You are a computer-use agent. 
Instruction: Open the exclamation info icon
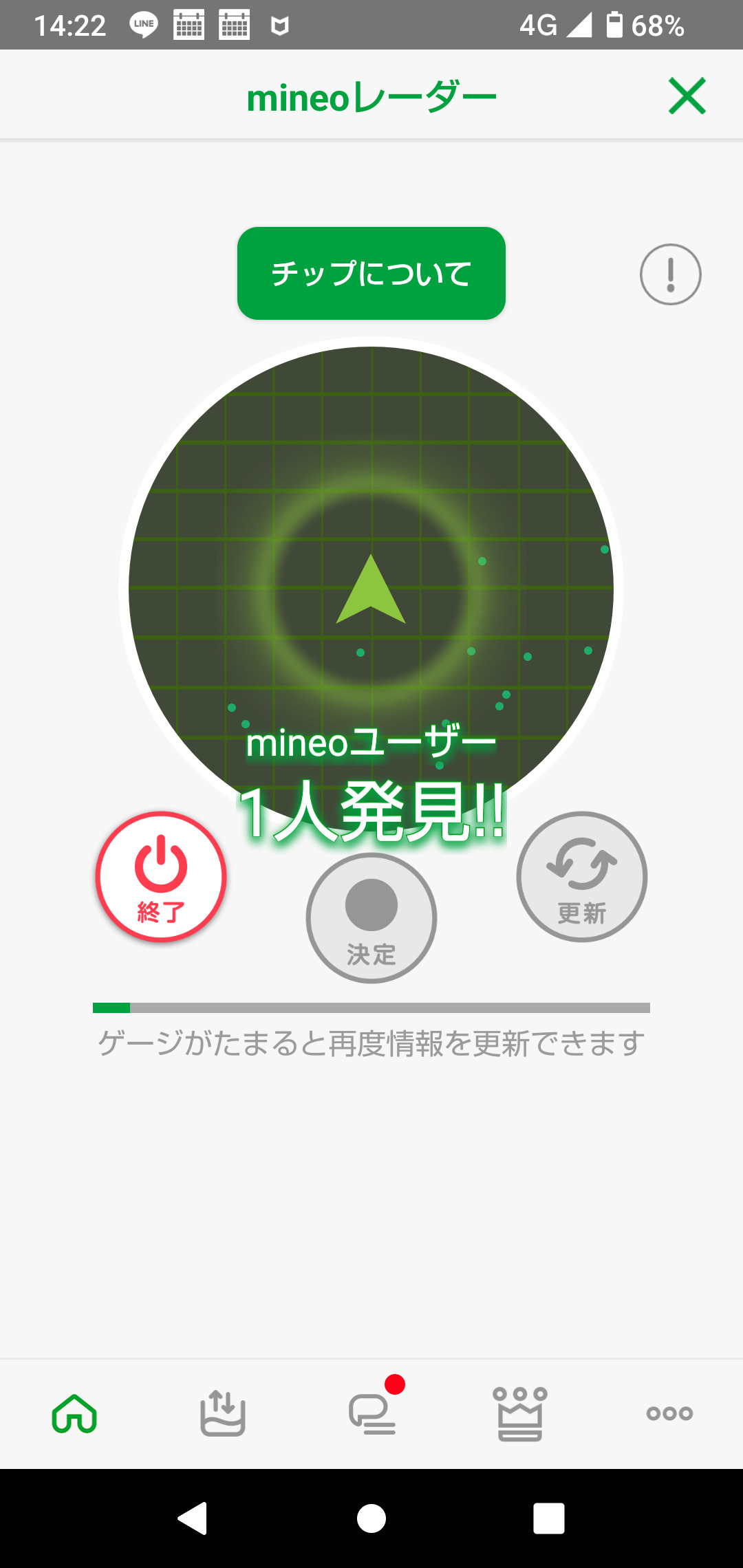coord(670,274)
